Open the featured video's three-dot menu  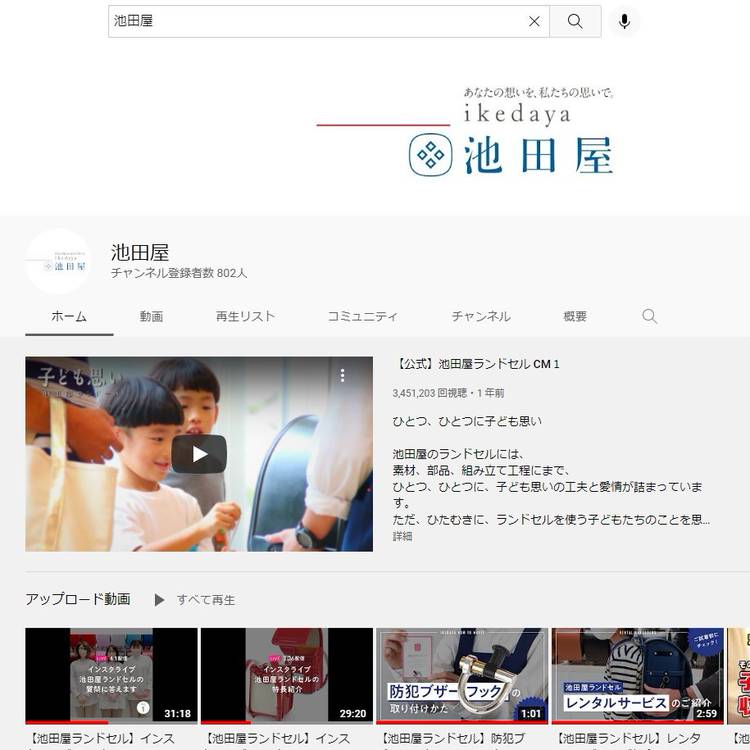click(x=342, y=376)
